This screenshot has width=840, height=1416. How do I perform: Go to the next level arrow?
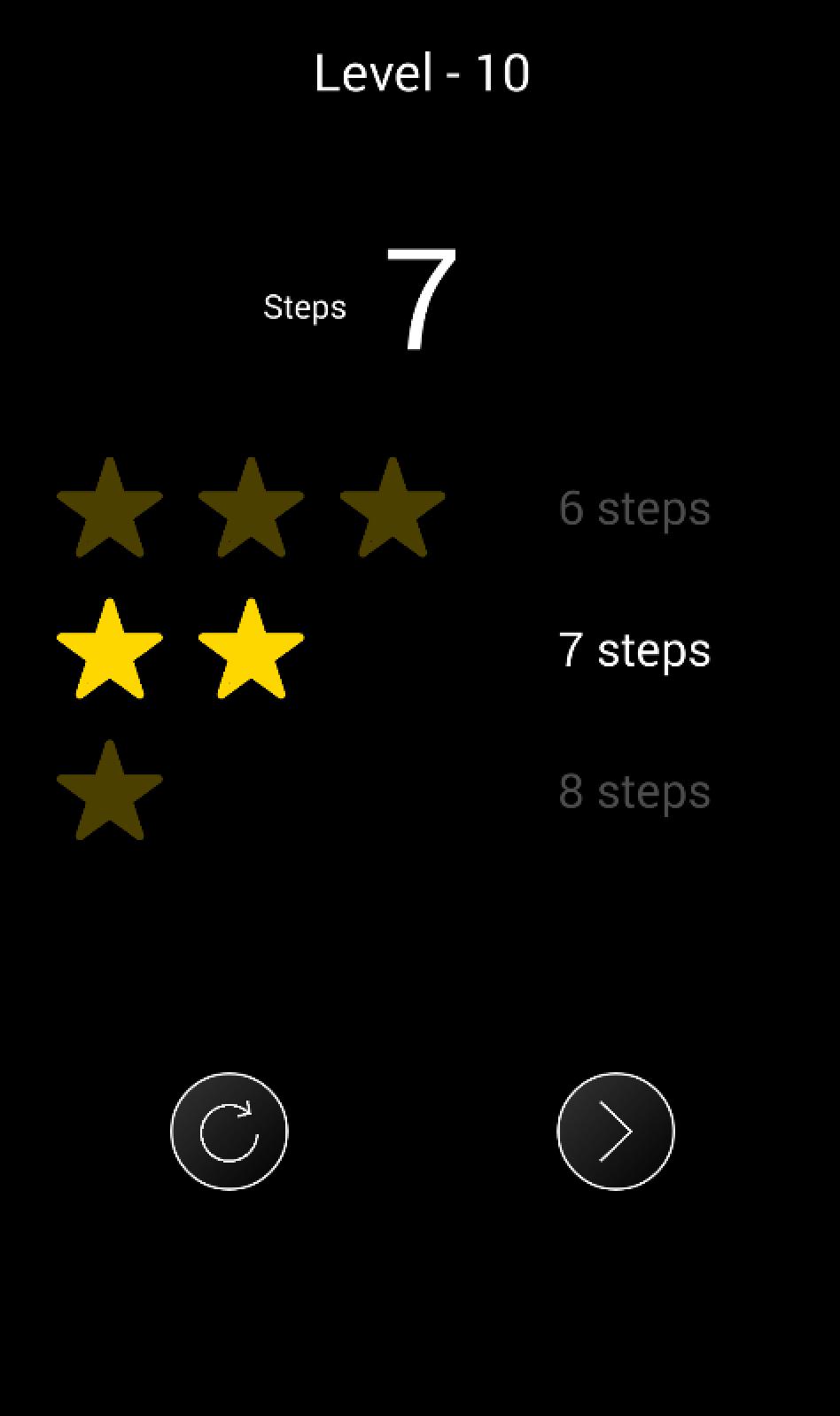[x=616, y=1132]
